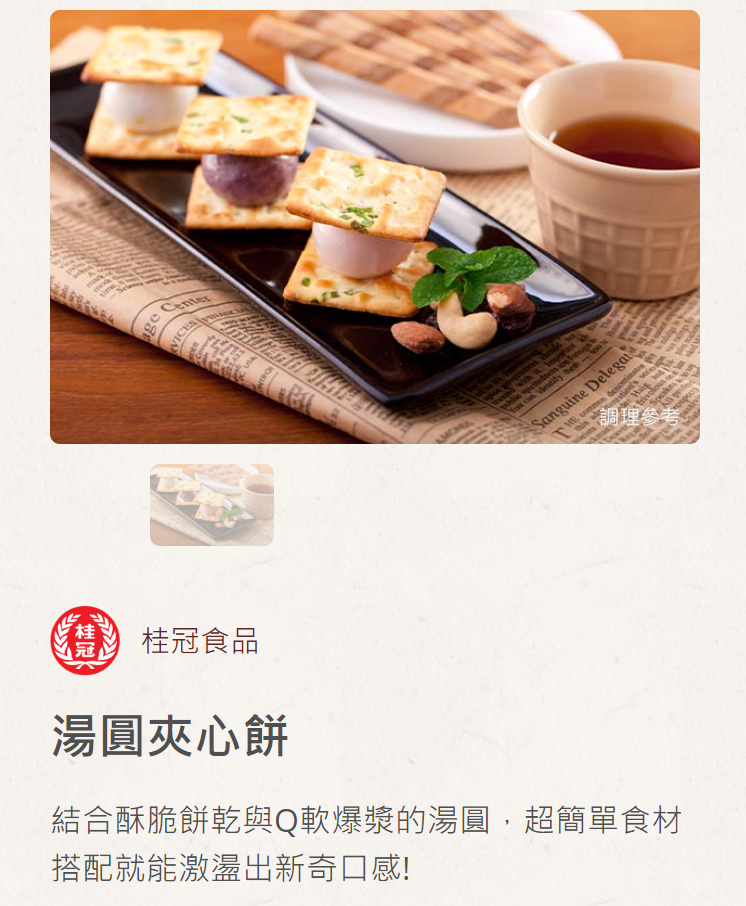Screen dimensions: 746x906
Task: Open the main 湯圓夾心餅 recipe photo
Action: point(374,227)
